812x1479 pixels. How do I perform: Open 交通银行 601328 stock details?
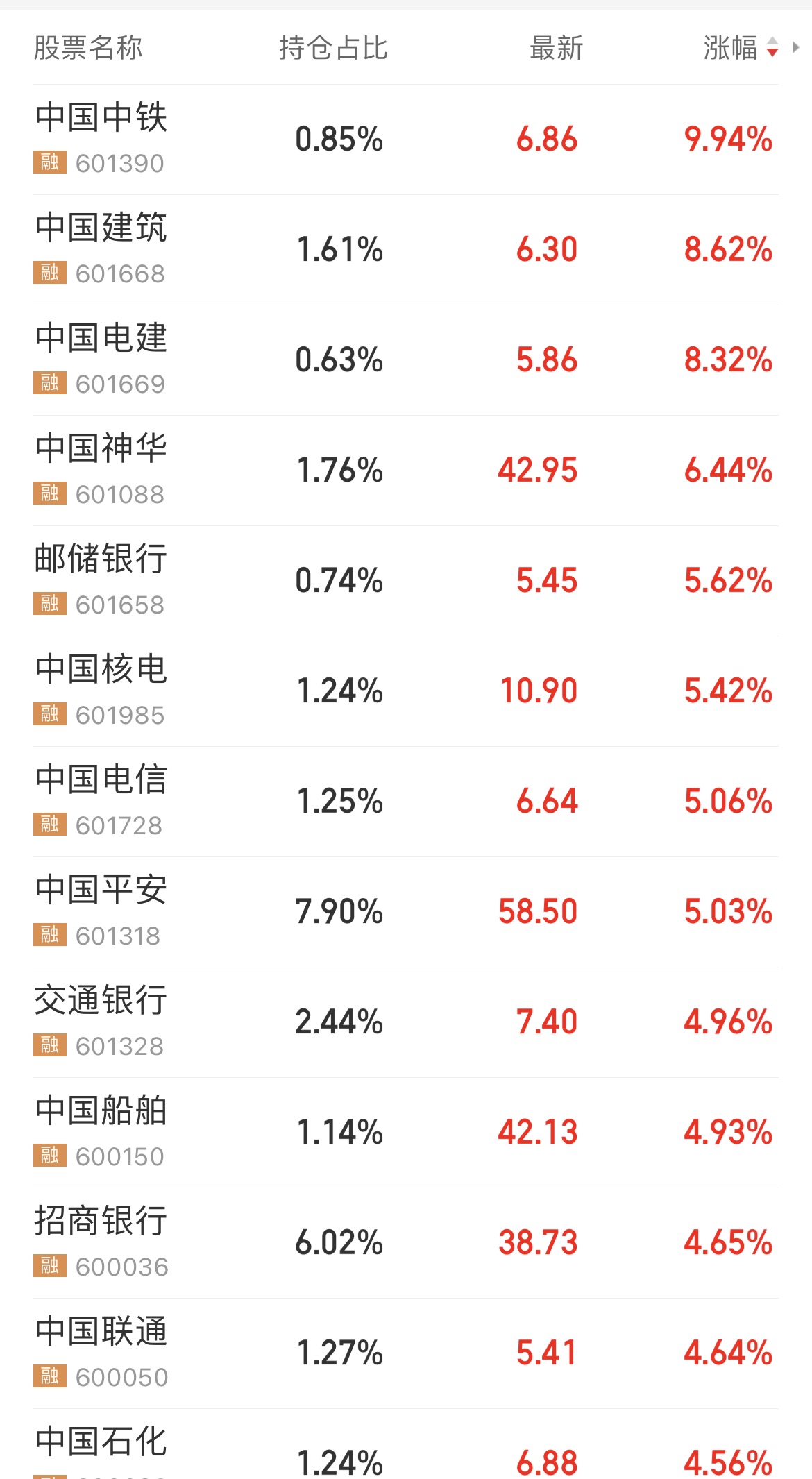406,1022
